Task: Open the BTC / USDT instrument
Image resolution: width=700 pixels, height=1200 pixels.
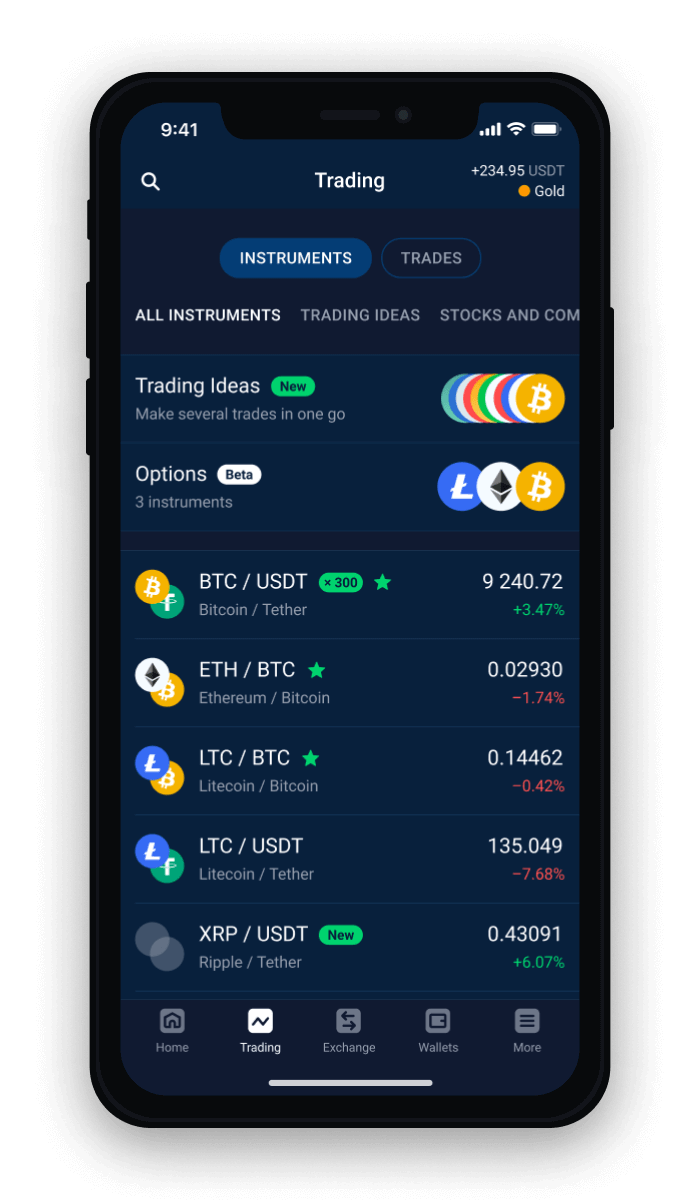Action: coord(350,595)
